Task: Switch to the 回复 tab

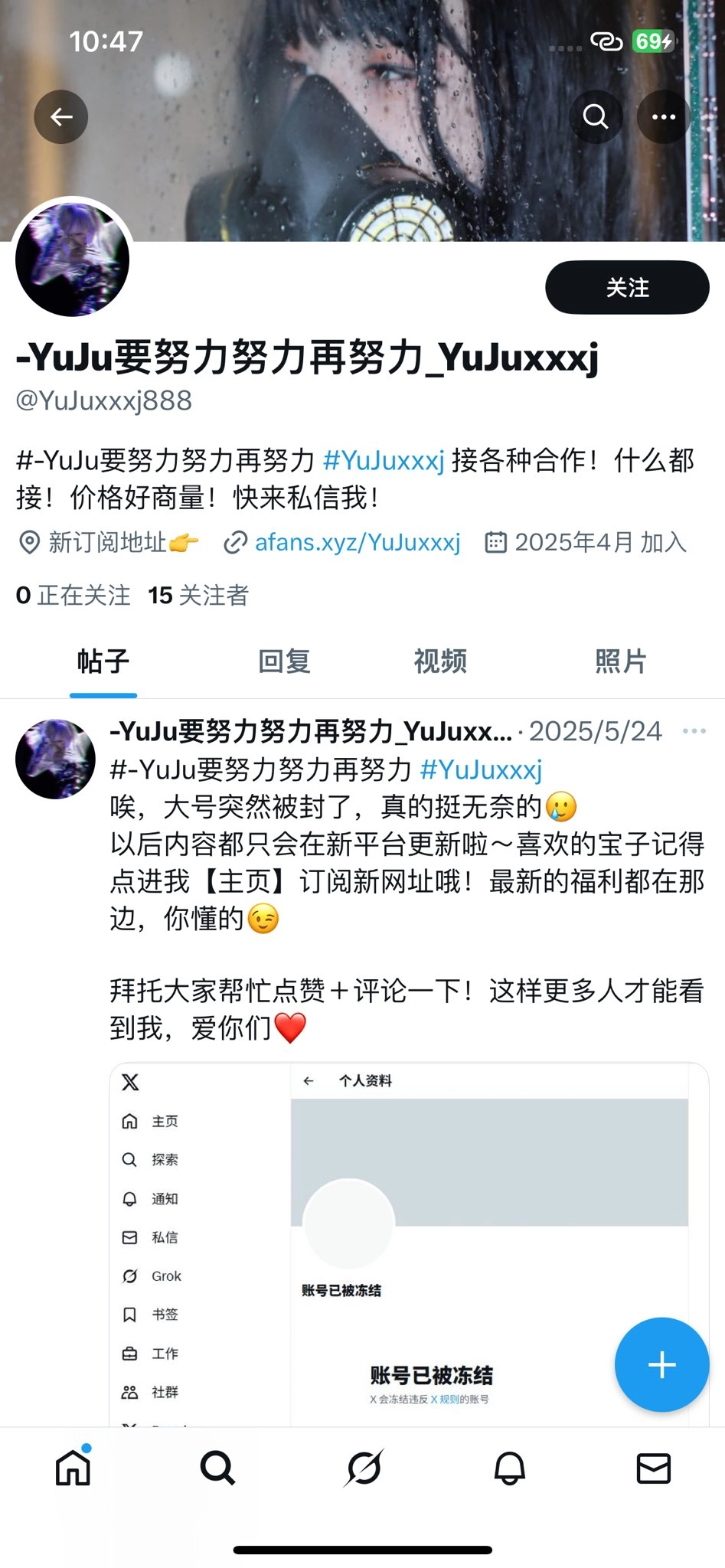Action: tap(284, 661)
